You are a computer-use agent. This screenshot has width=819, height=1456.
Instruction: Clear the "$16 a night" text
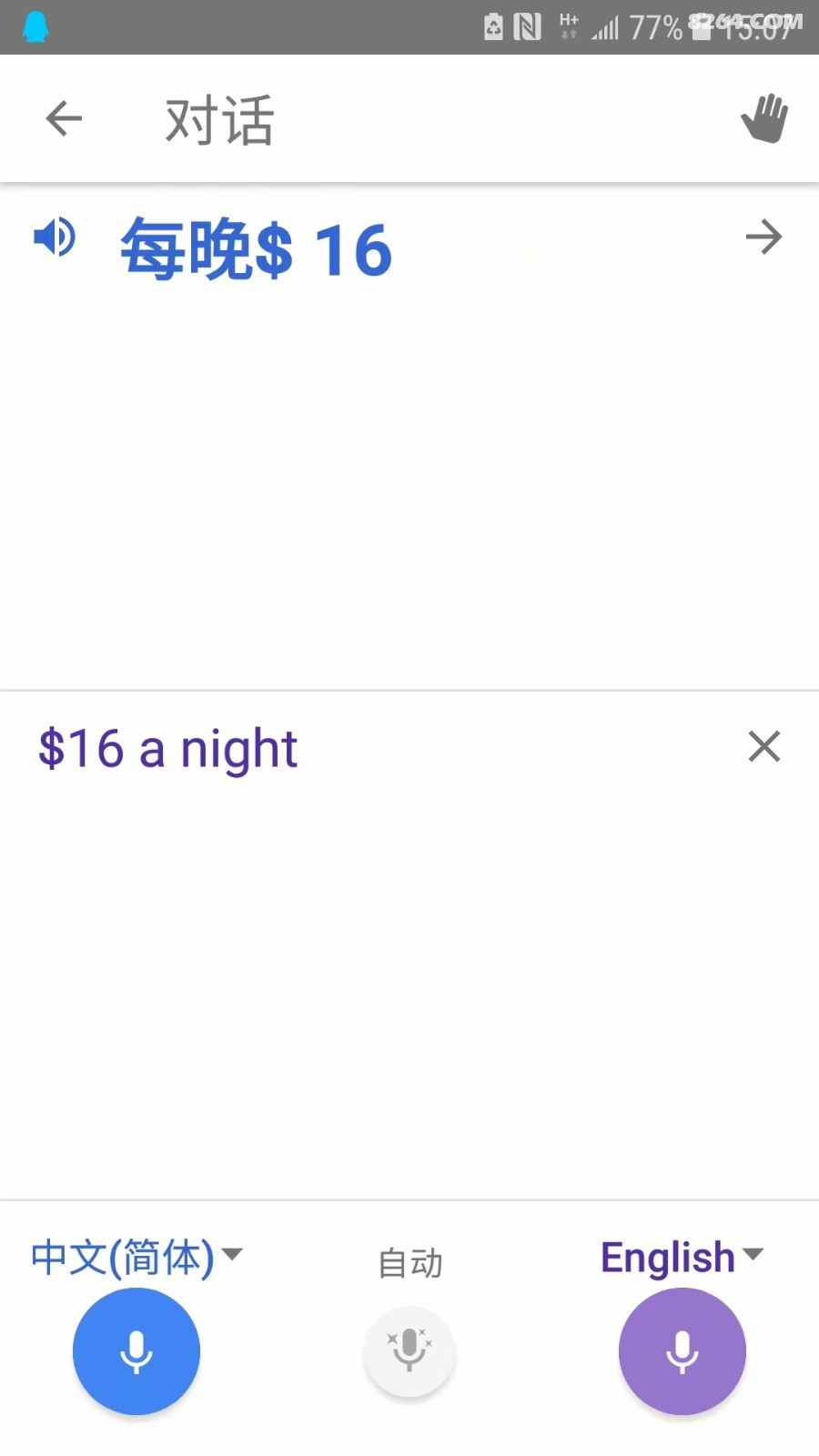tap(764, 746)
